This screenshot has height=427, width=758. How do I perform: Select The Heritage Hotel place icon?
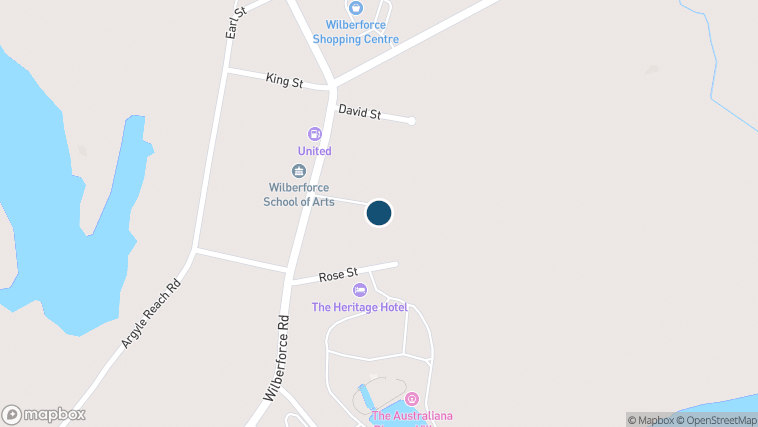click(359, 289)
